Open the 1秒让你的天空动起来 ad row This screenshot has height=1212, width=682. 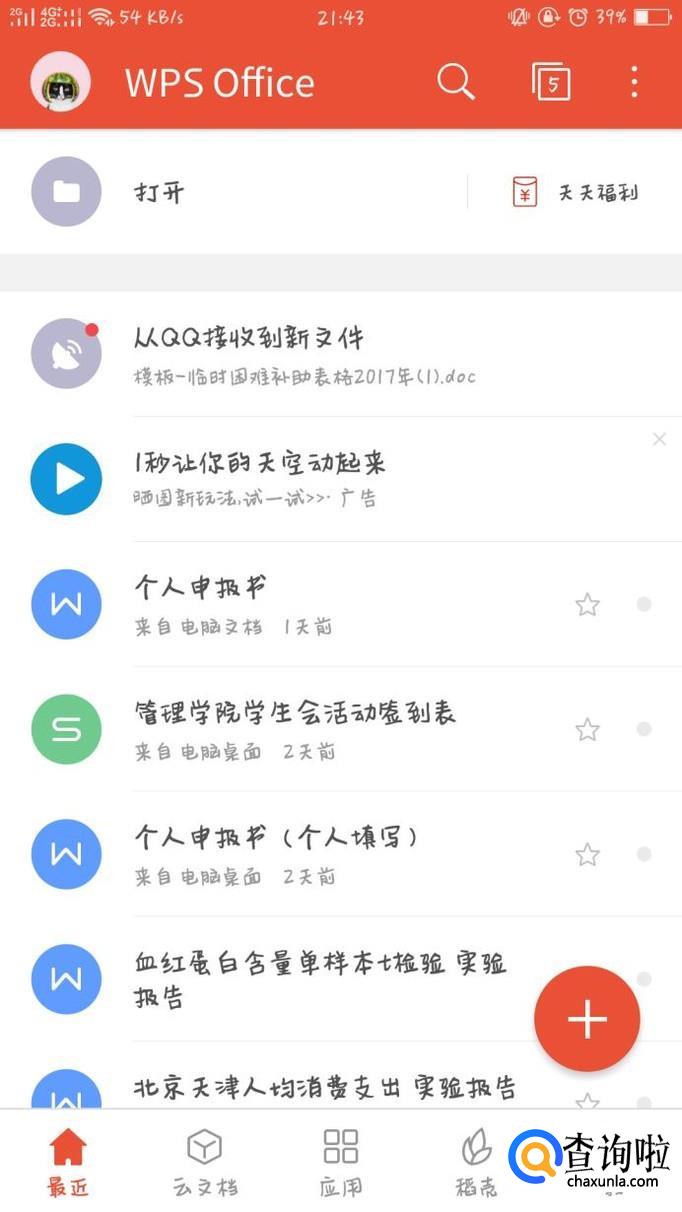pyautogui.click(x=300, y=478)
